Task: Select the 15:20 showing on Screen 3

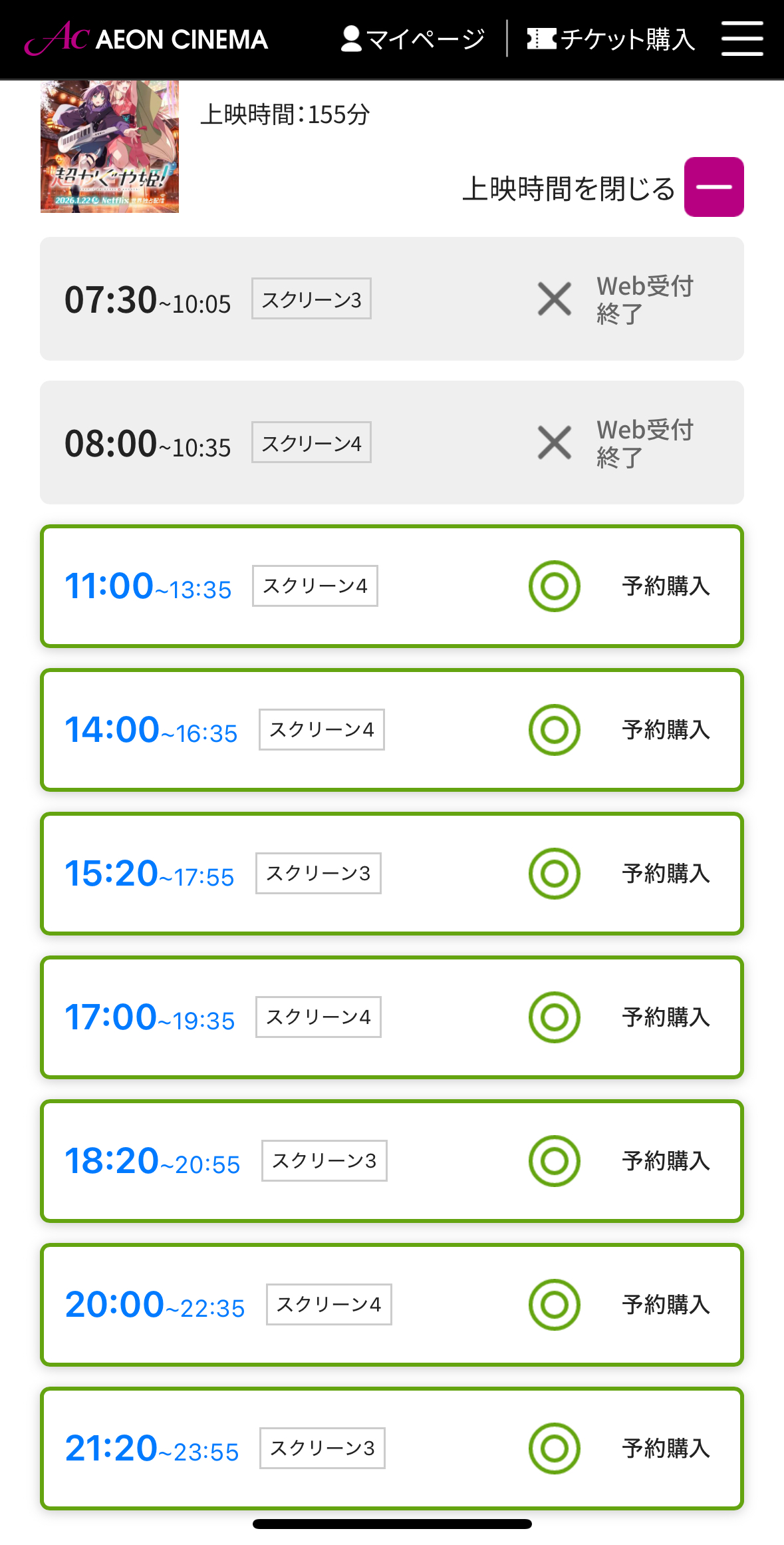Action: (392, 874)
